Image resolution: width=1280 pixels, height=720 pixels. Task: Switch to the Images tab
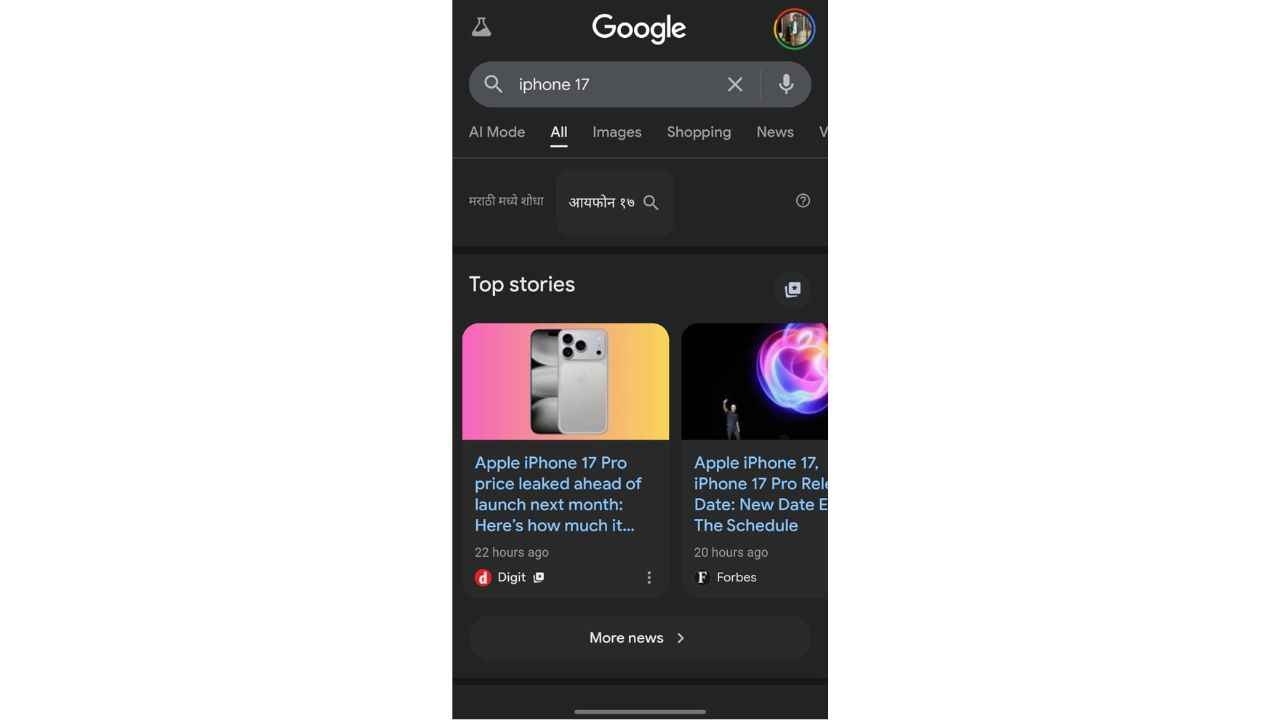pos(616,132)
